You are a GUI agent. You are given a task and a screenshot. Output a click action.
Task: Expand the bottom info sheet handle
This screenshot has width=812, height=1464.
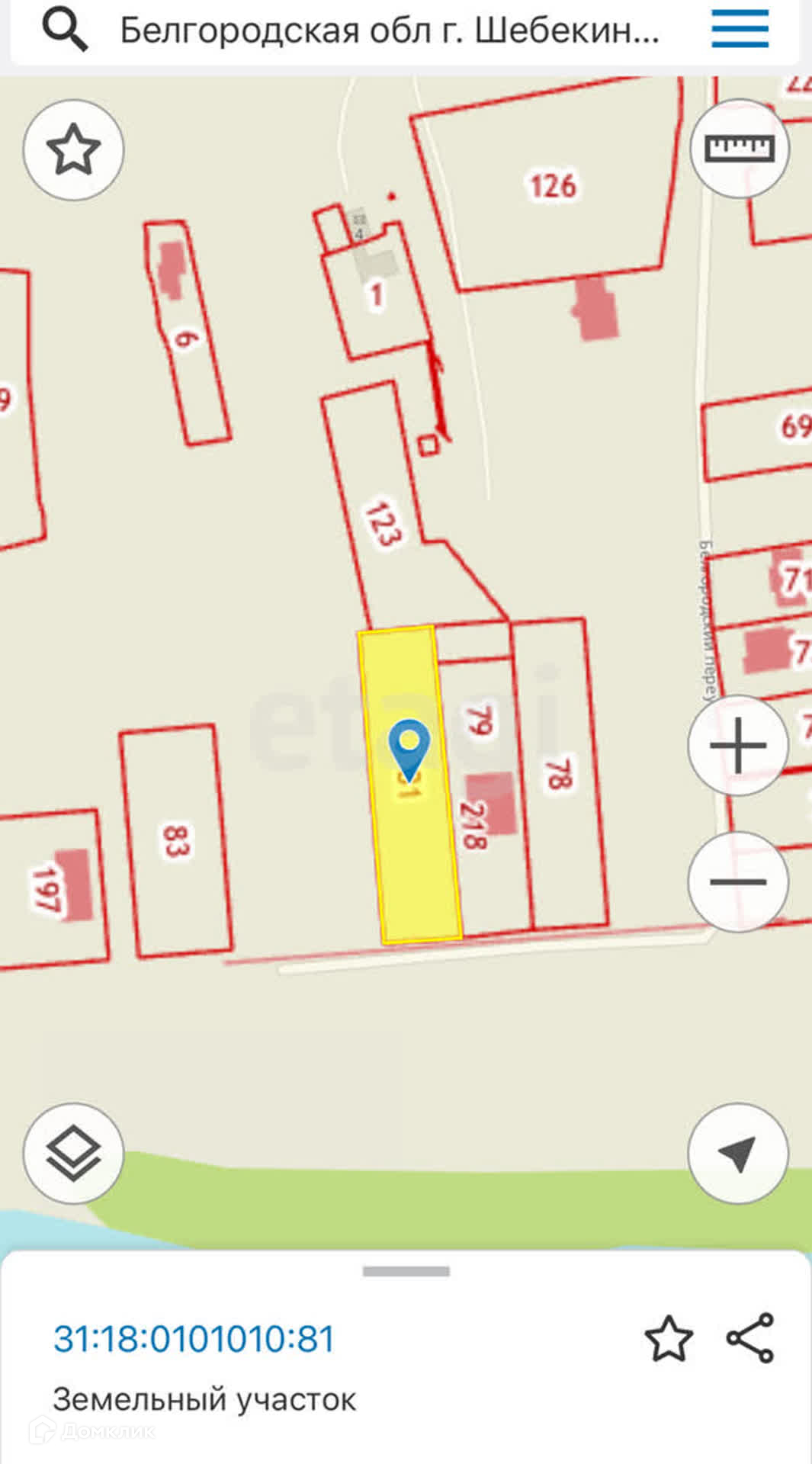(406, 1271)
